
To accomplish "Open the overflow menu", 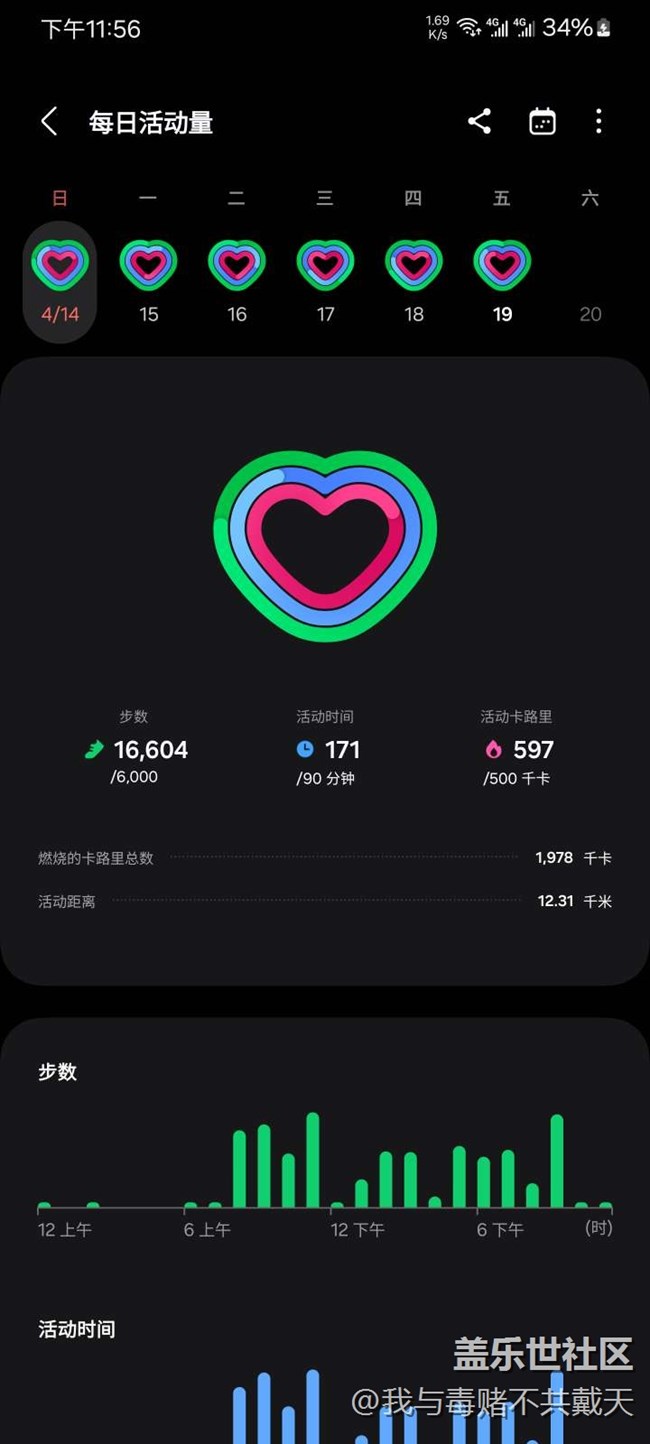I will click(599, 122).
